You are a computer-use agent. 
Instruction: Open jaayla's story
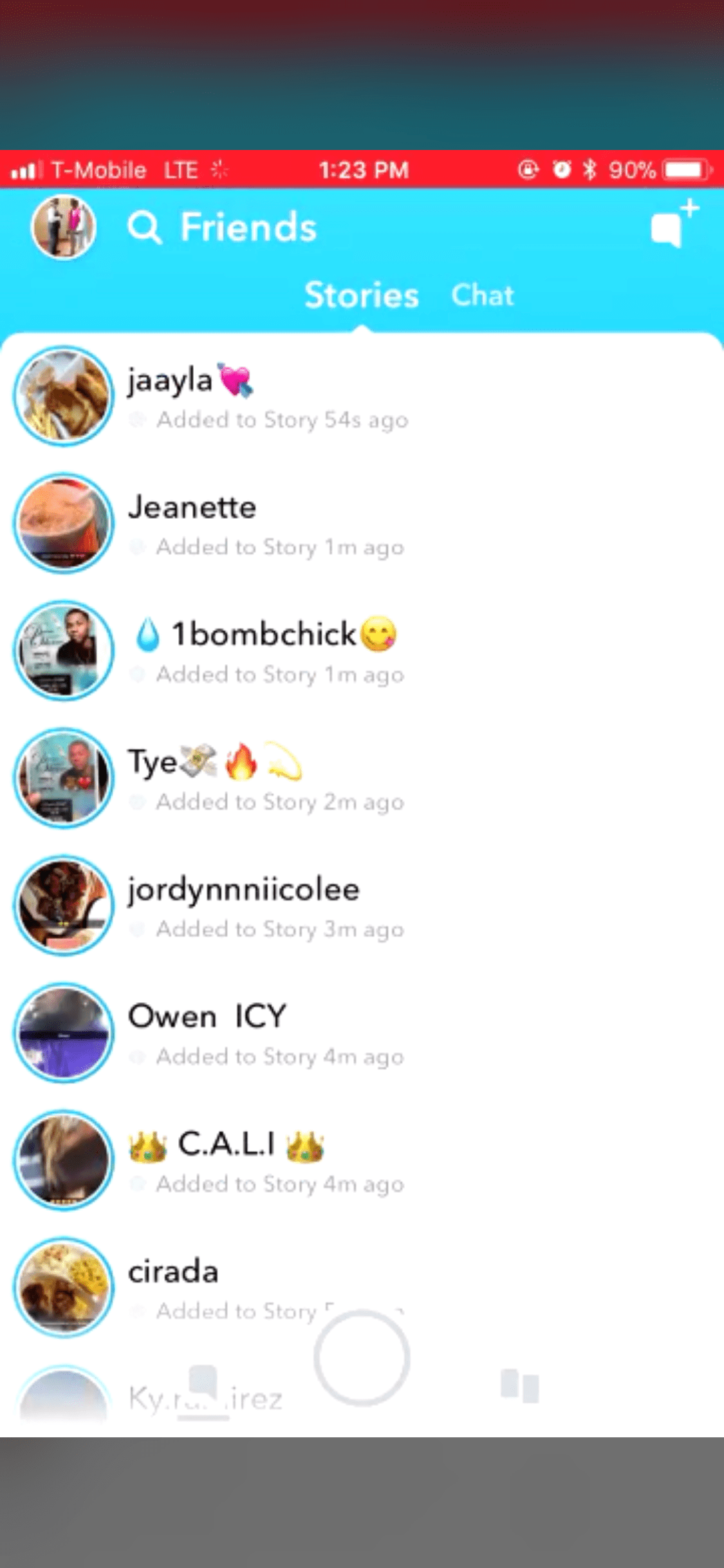(64, 396)
